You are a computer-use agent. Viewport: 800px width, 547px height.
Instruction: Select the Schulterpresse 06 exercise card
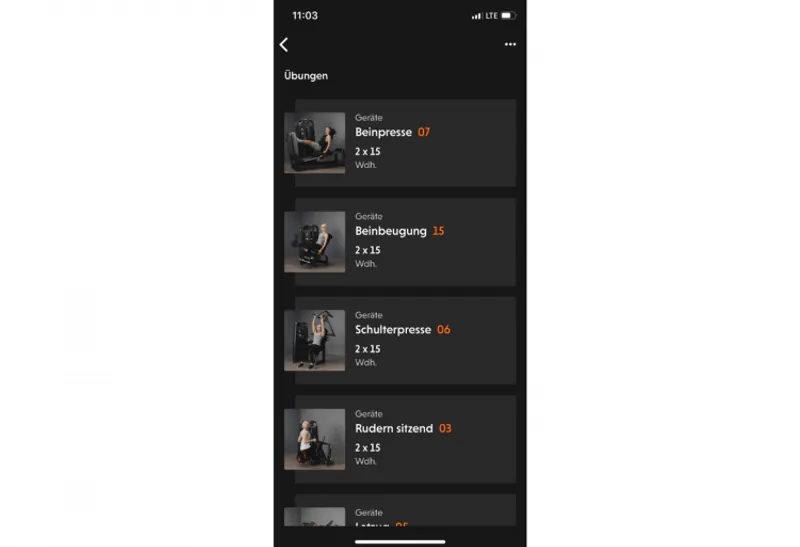400,341
